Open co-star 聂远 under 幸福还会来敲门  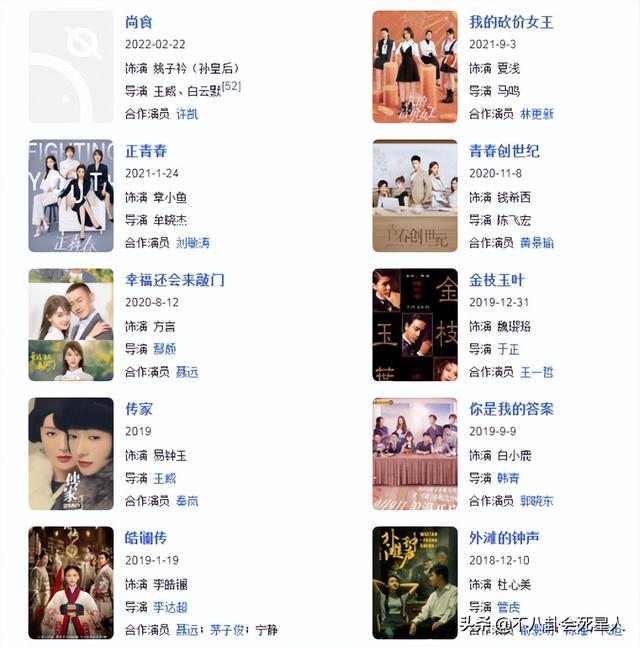[187, 372]
